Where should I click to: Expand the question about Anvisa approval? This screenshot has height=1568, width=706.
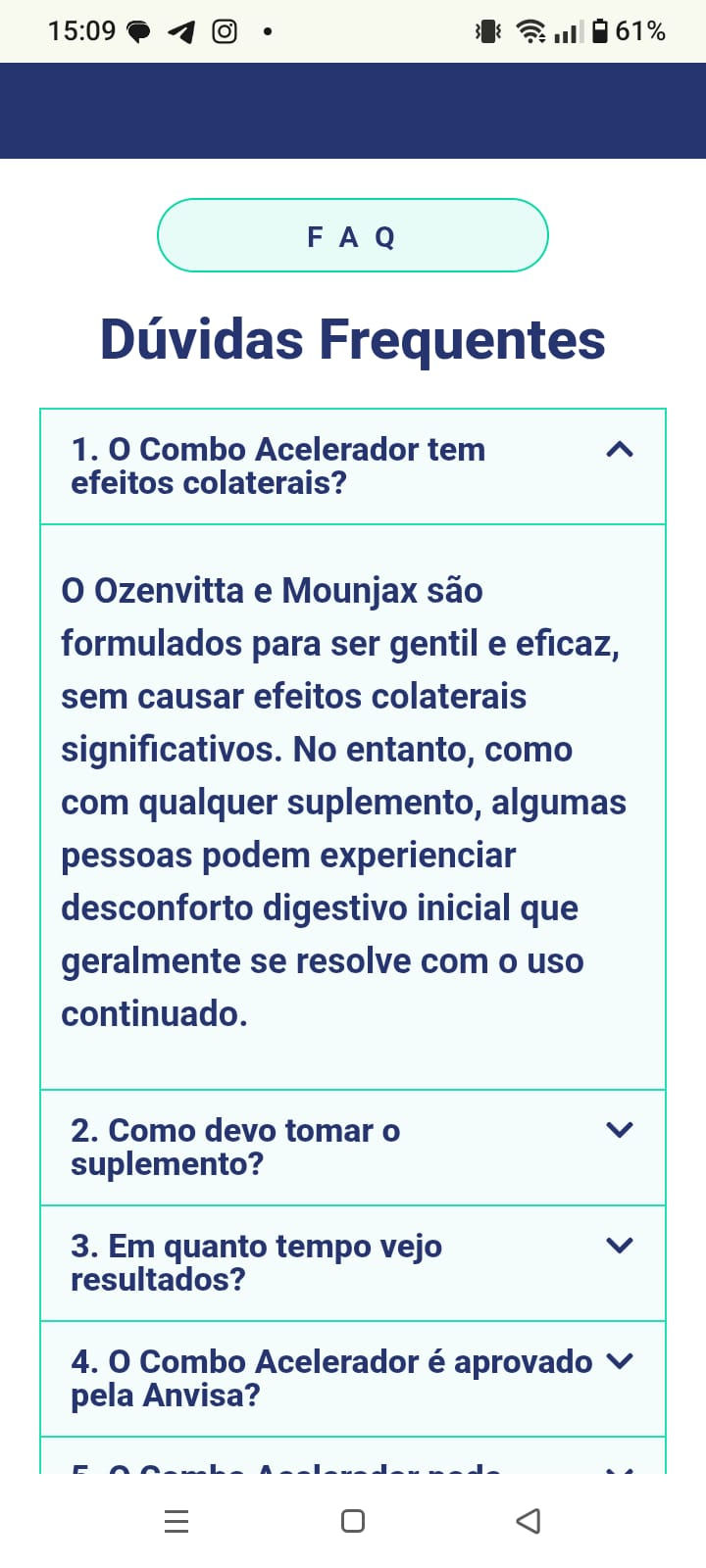pos(620,1361)
